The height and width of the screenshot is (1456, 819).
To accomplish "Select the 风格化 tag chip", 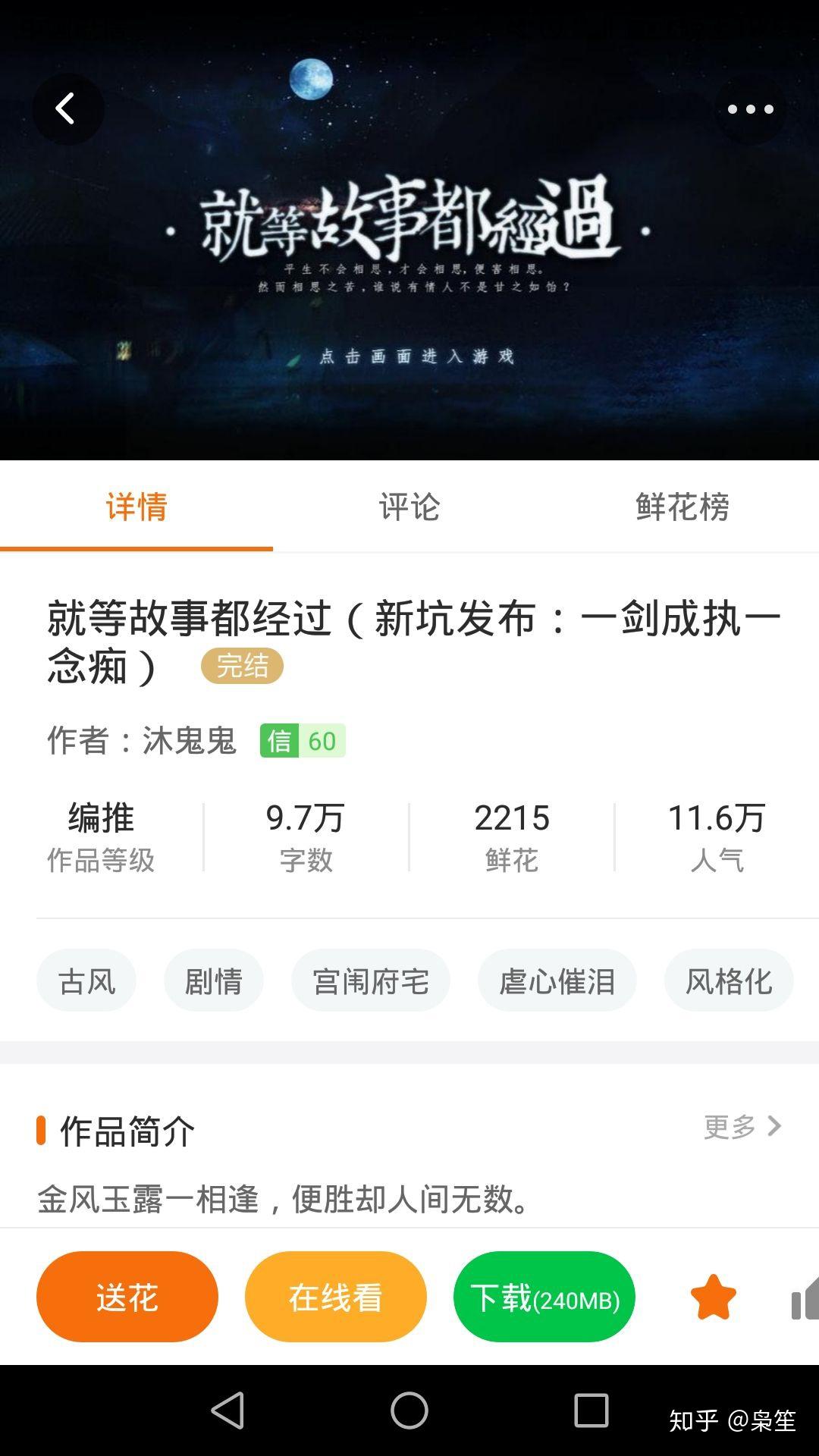I will [729, 981].
